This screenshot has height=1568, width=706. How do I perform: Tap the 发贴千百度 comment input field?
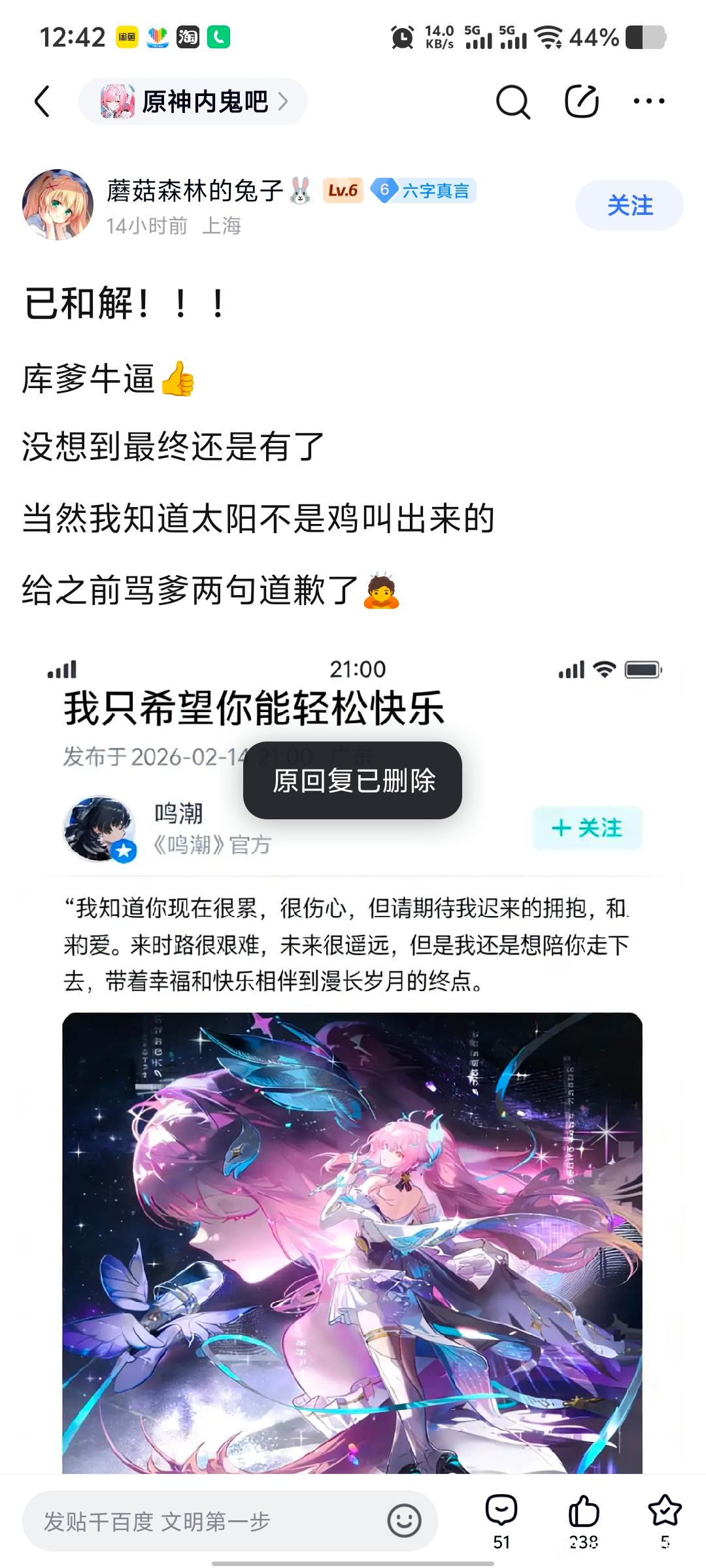coord(230,1521)
